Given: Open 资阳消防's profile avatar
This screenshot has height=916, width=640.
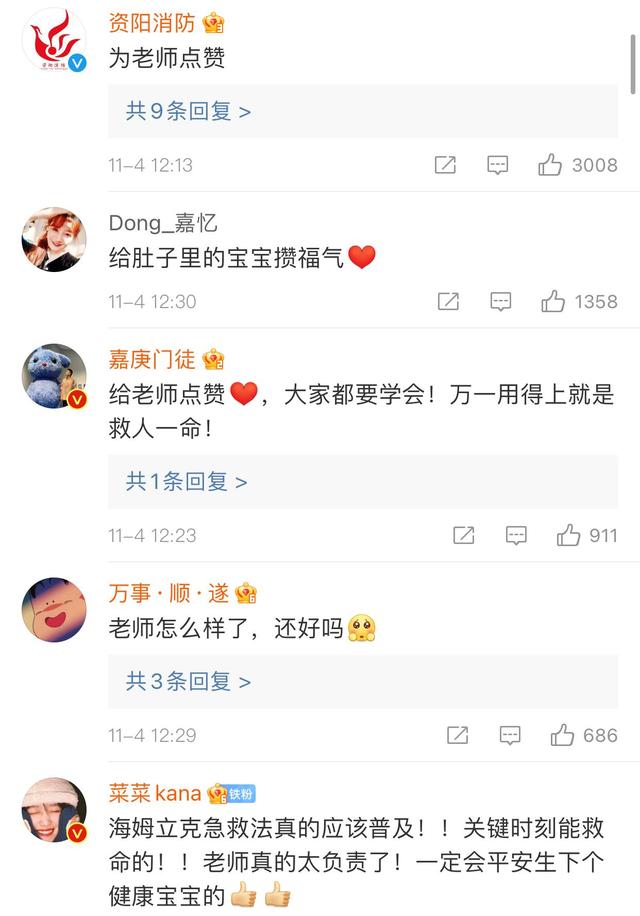Looking at the screenshot, I should [x=54, y=40].
